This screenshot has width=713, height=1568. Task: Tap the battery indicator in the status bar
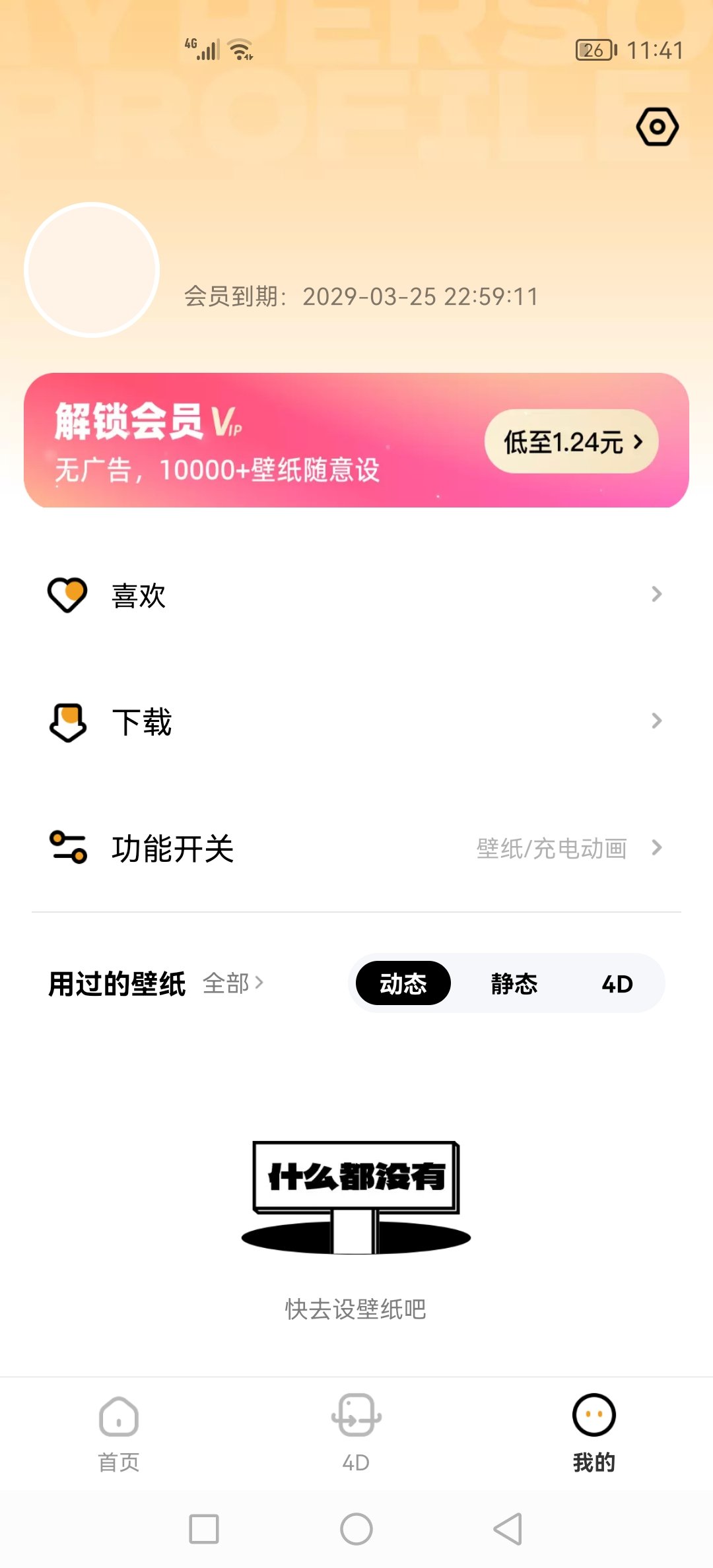[594, 49]
